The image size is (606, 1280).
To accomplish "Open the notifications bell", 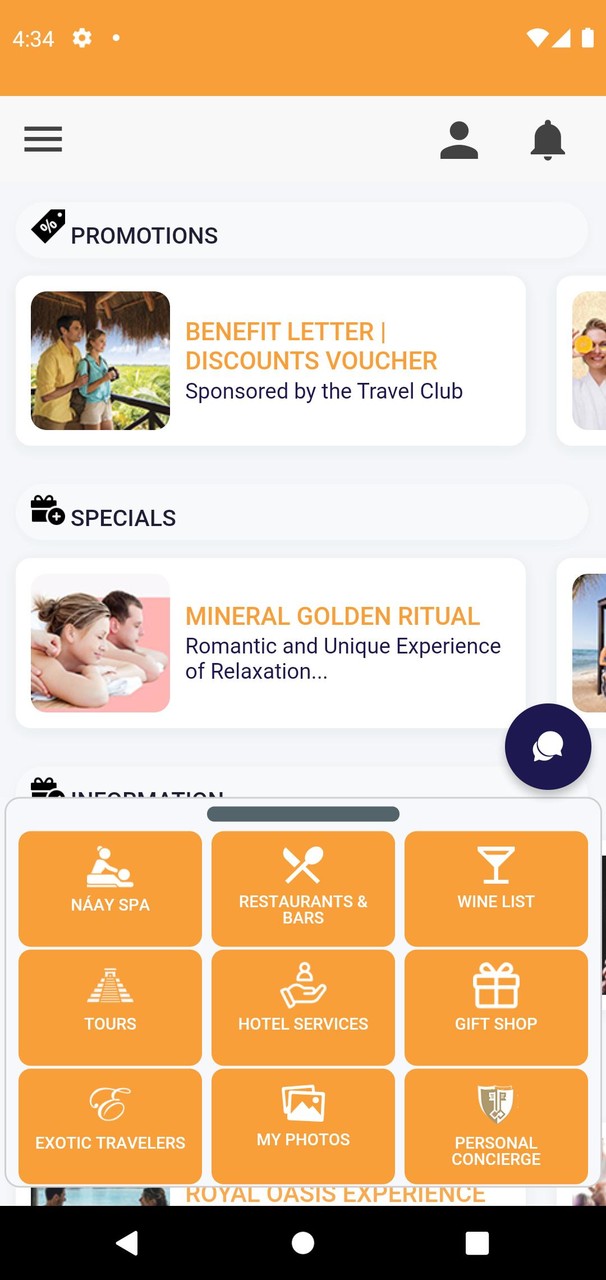I will pos(547,140).
